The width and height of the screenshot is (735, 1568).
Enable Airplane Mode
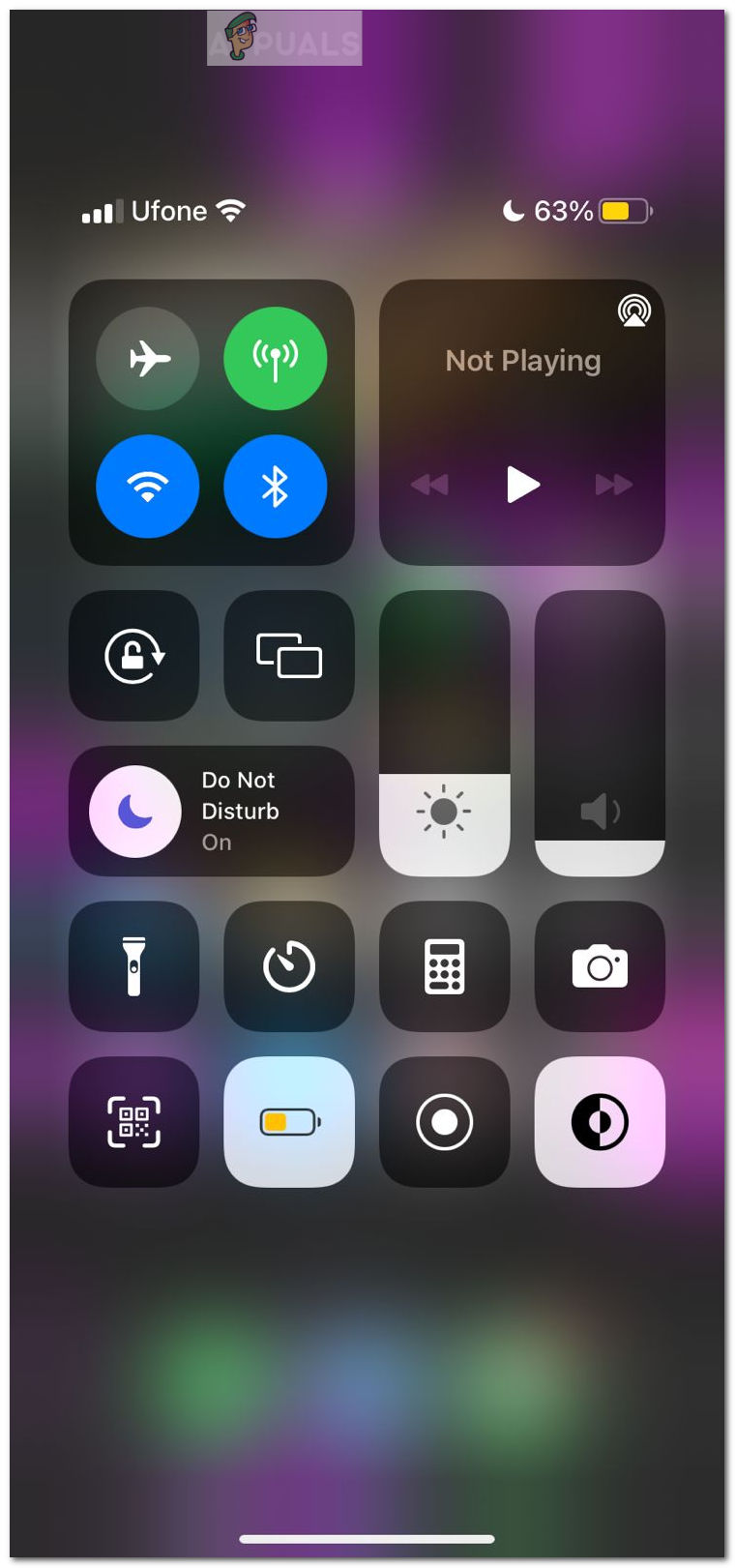pyautogui.click(x=148, y=359)
